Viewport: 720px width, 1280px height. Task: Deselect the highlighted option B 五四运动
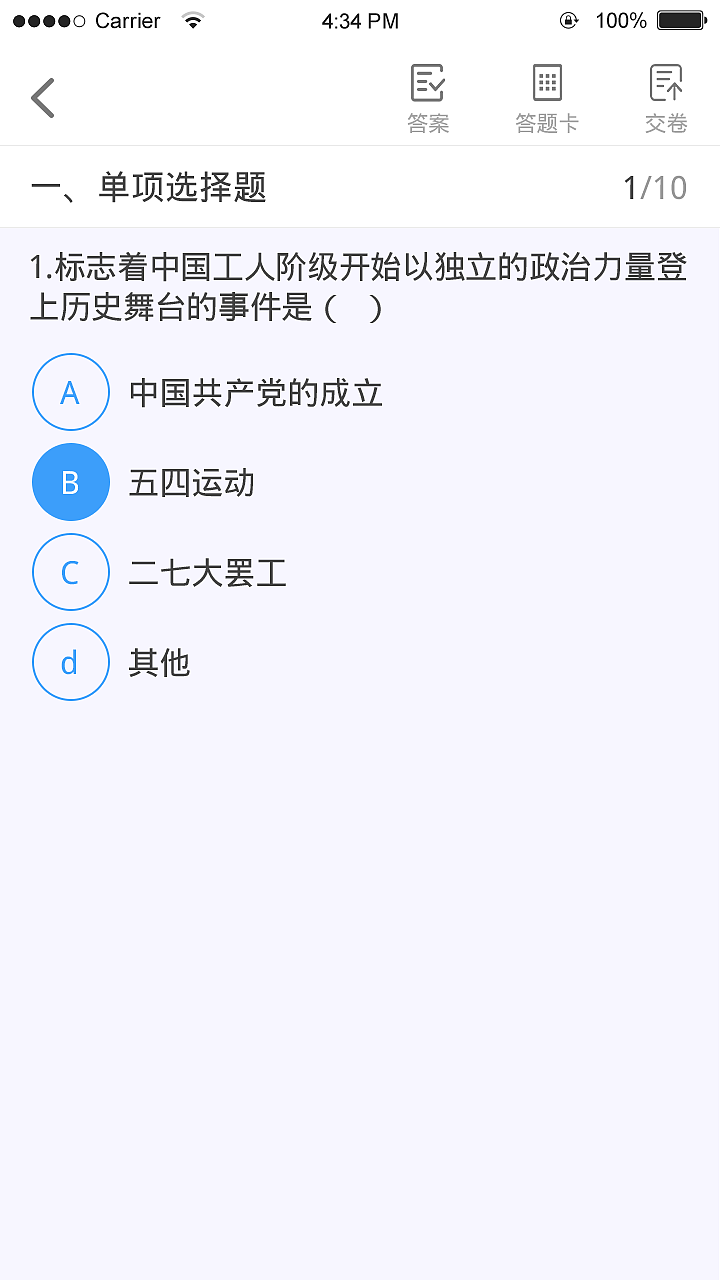(70, 482)
